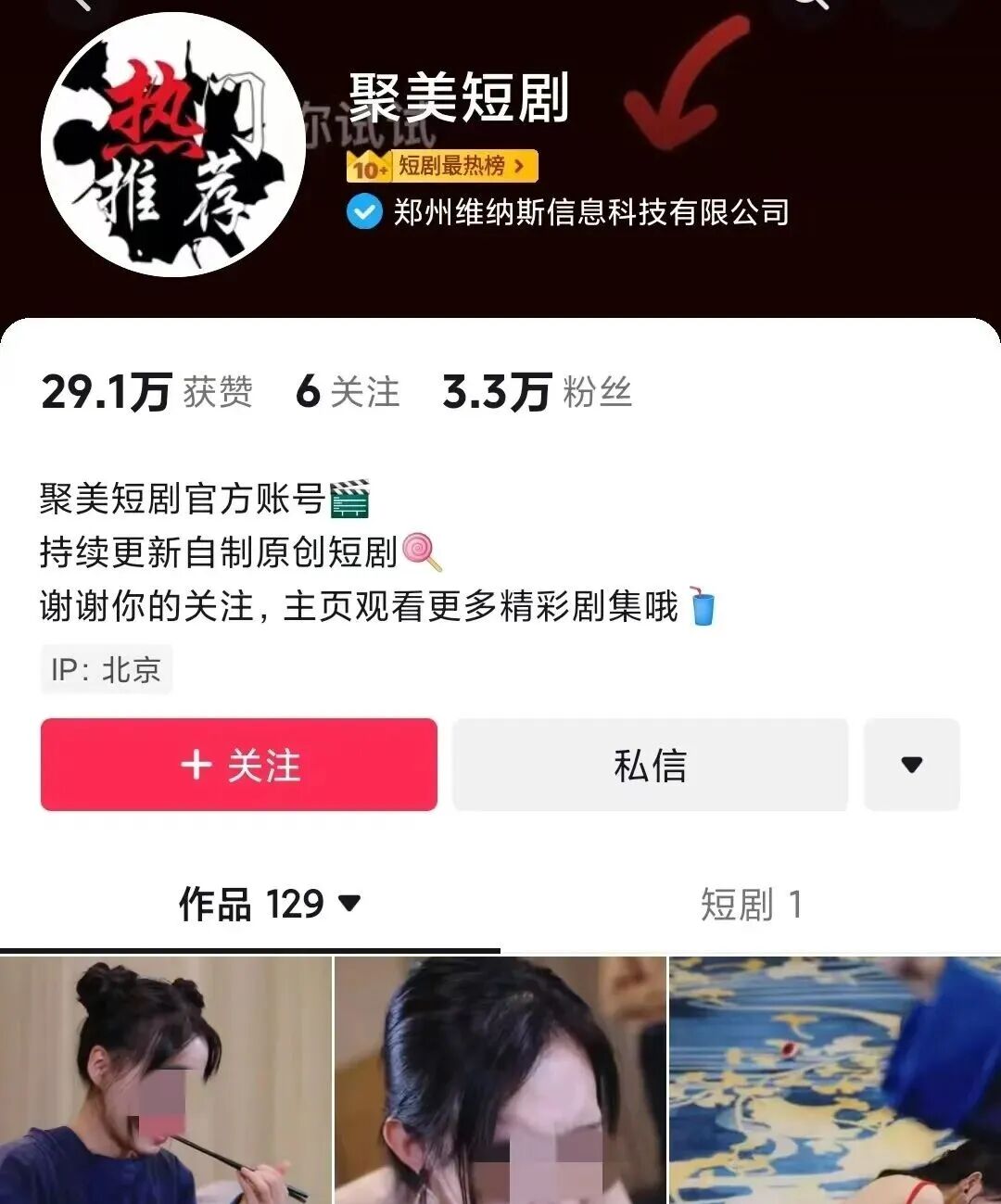This screenshot has height=1204, width=1001.
Task: Open the video with blue patterned carpet
Action: (x=834, y=1081)
